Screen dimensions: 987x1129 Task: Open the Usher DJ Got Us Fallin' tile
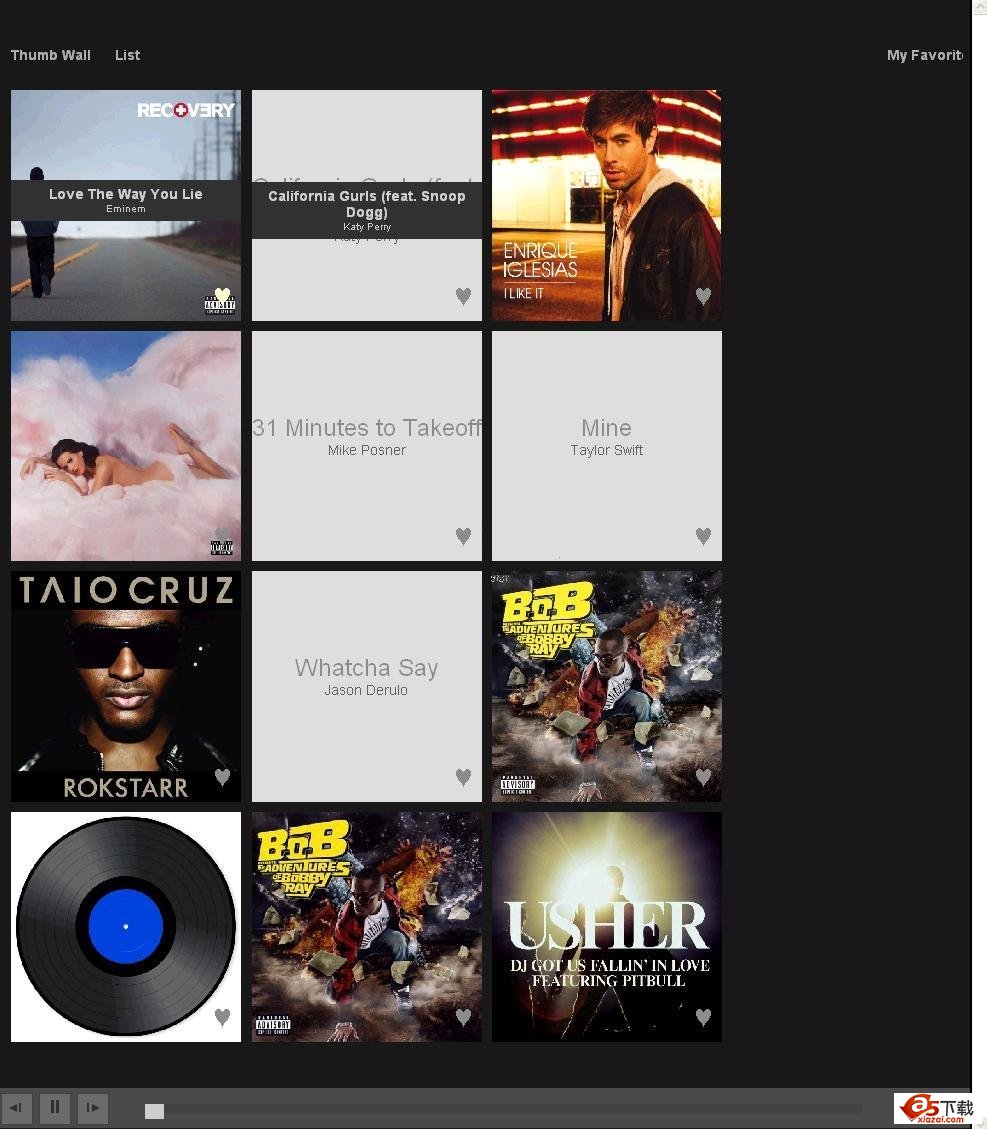point(606,926)
